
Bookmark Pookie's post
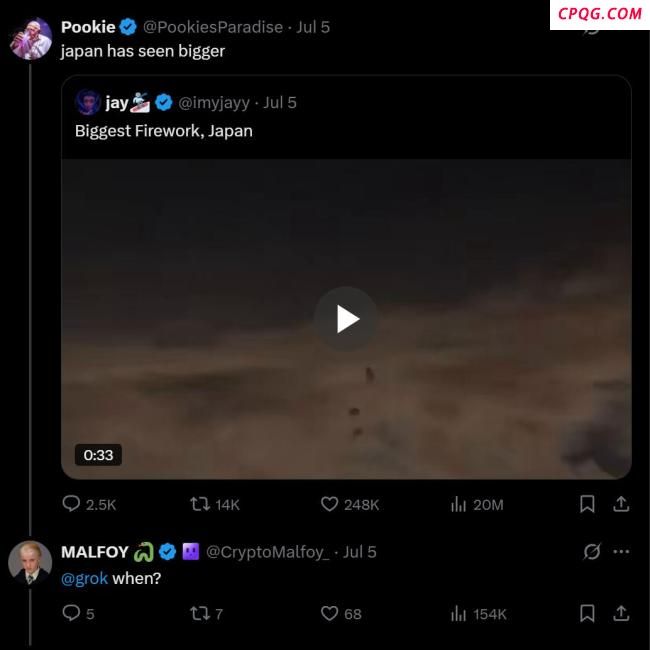587,505
